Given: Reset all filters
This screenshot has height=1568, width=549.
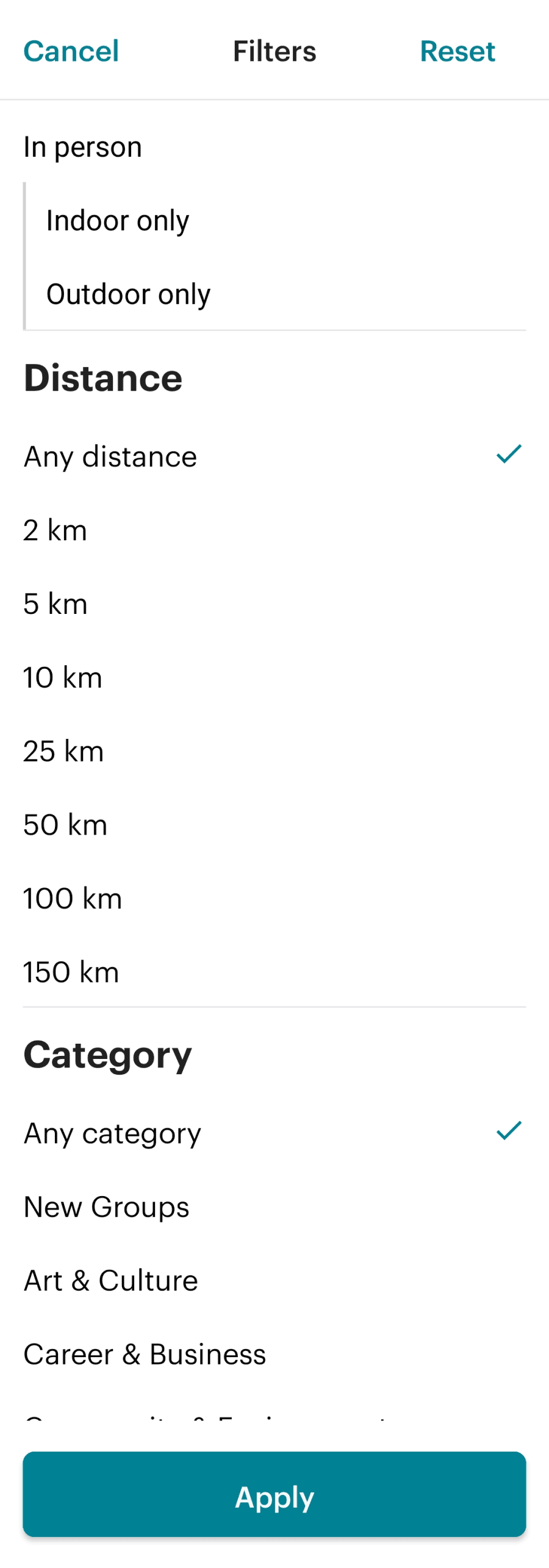Looking at the screenshot, I should (x=457, y=51).
